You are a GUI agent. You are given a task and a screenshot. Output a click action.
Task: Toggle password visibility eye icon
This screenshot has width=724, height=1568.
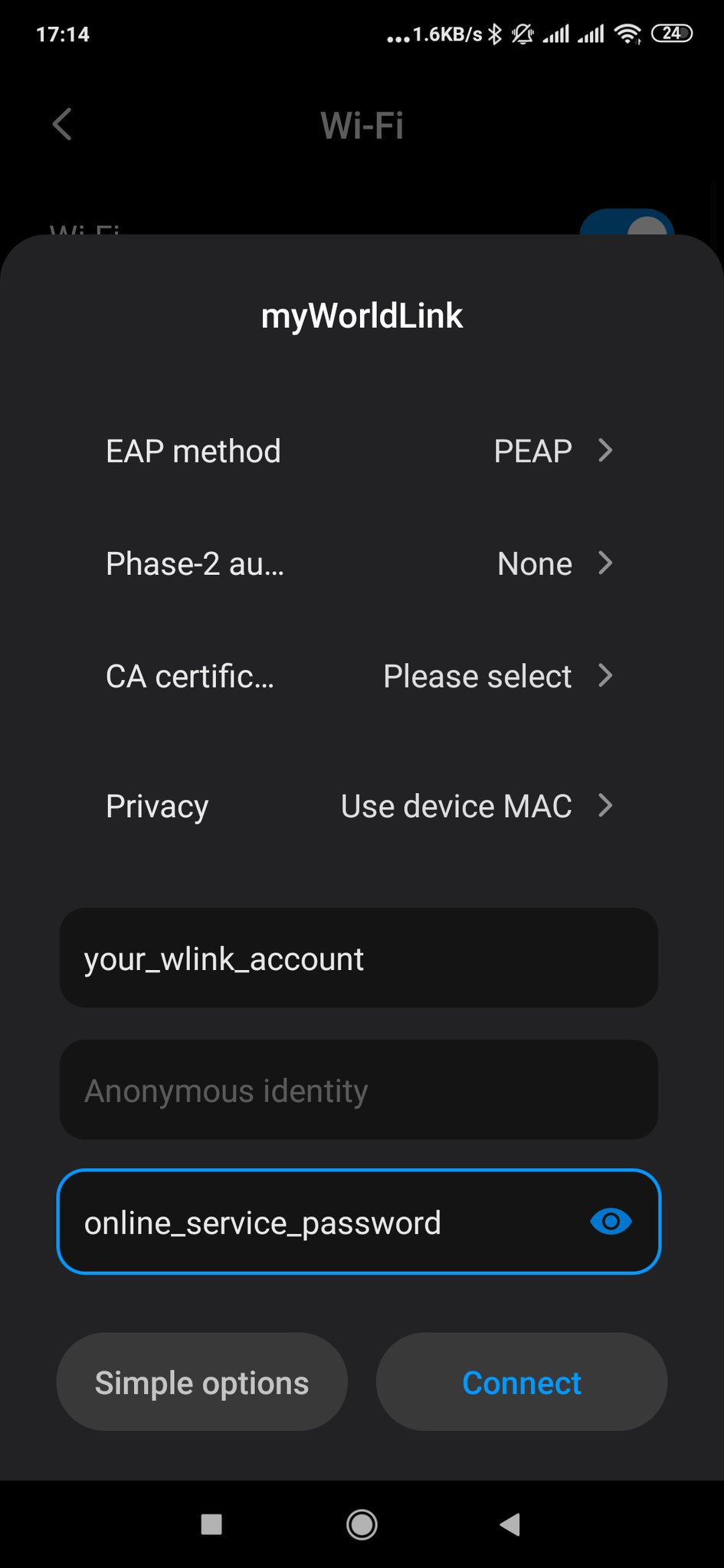[x=611, y=1221]
